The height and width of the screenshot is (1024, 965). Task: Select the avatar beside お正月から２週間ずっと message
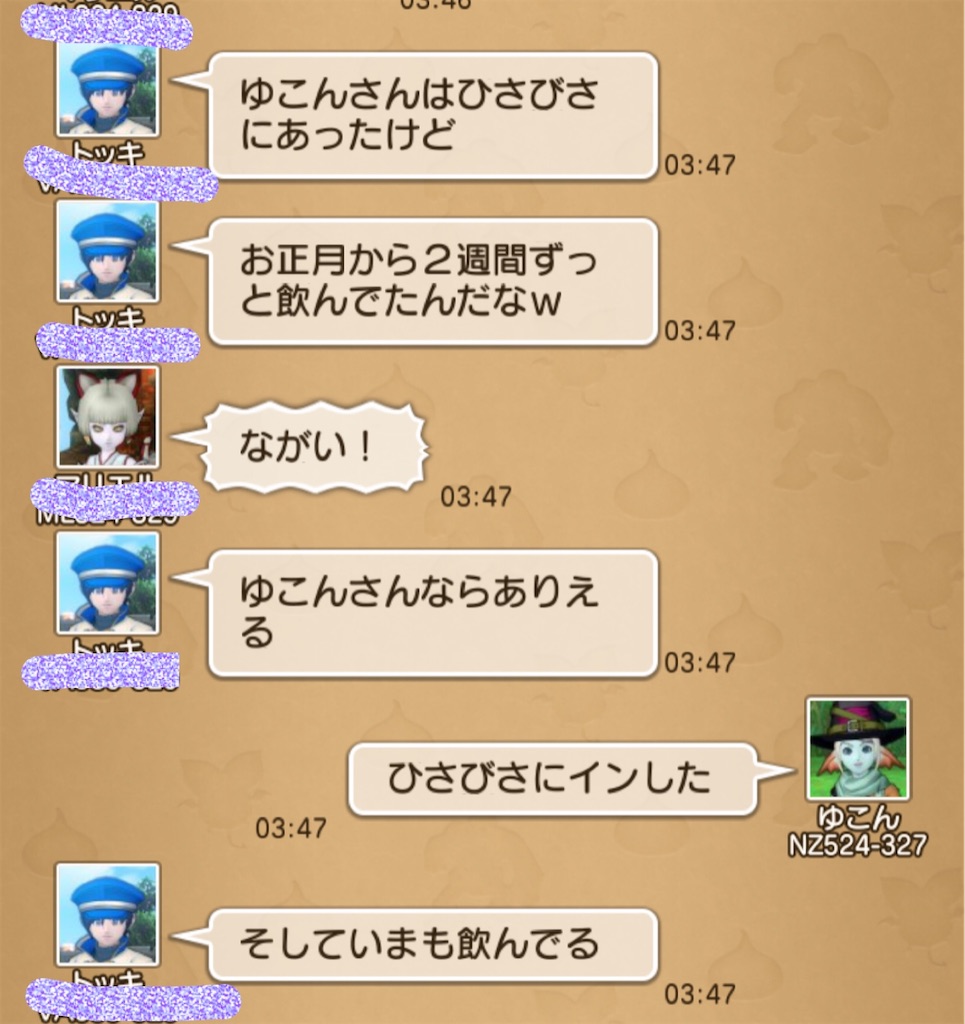[x=107, y=250]
